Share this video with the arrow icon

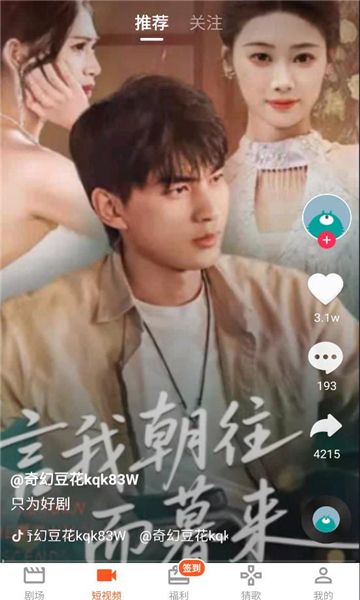[x=326, y=426]
